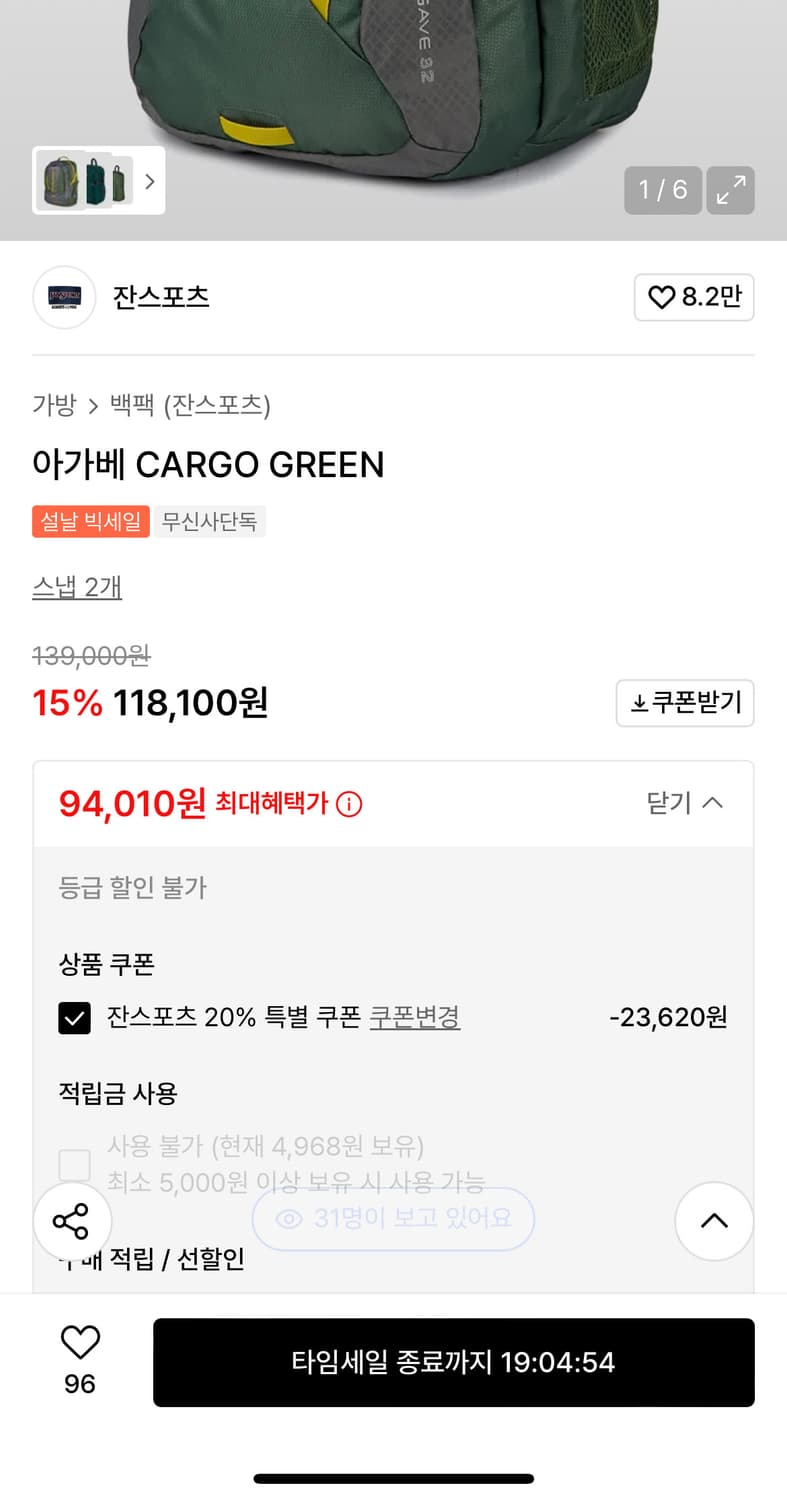Image resolution: width=787 pixels, height=1500 pixels.
Task: Select the 설날 빅세일 badge
Action: point(90,521)
